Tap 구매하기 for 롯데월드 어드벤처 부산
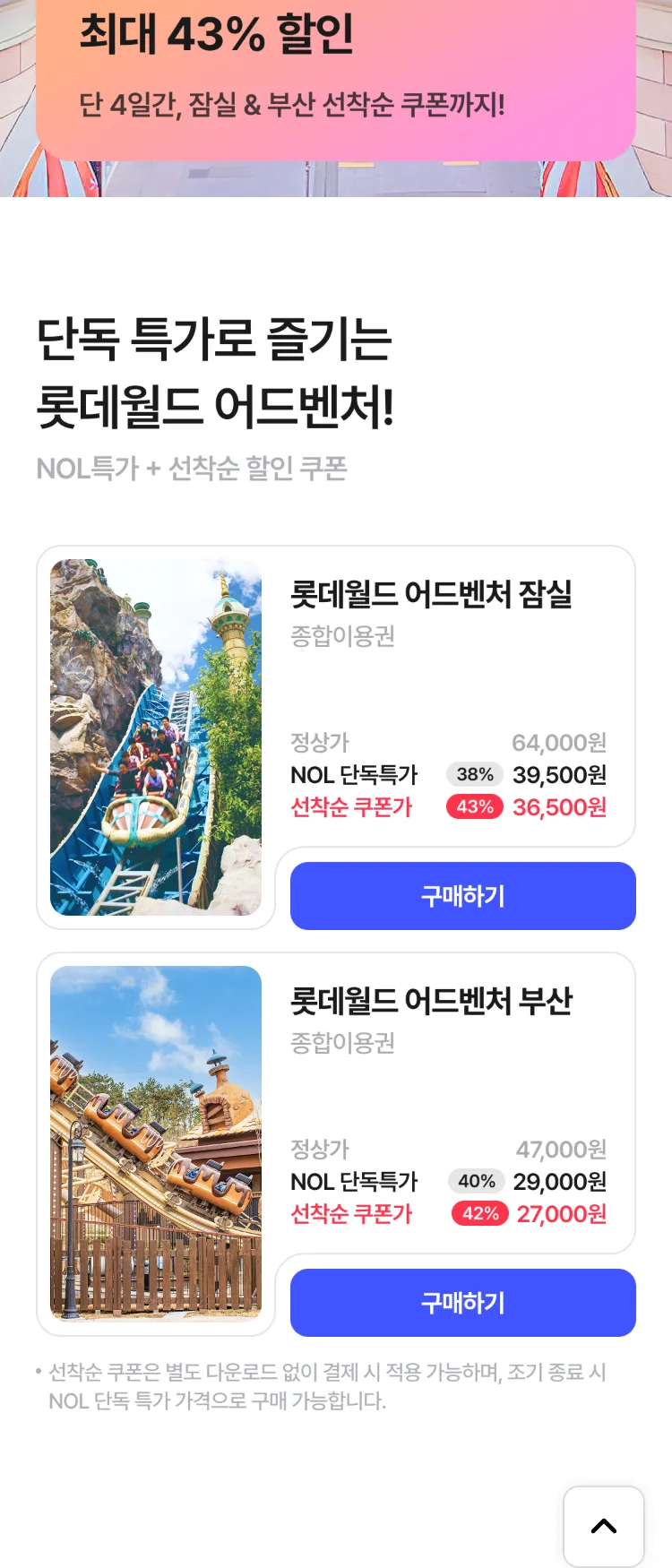Viewport: 672px width, 1568px height. pyautogui.click(x=462, y=1303)
